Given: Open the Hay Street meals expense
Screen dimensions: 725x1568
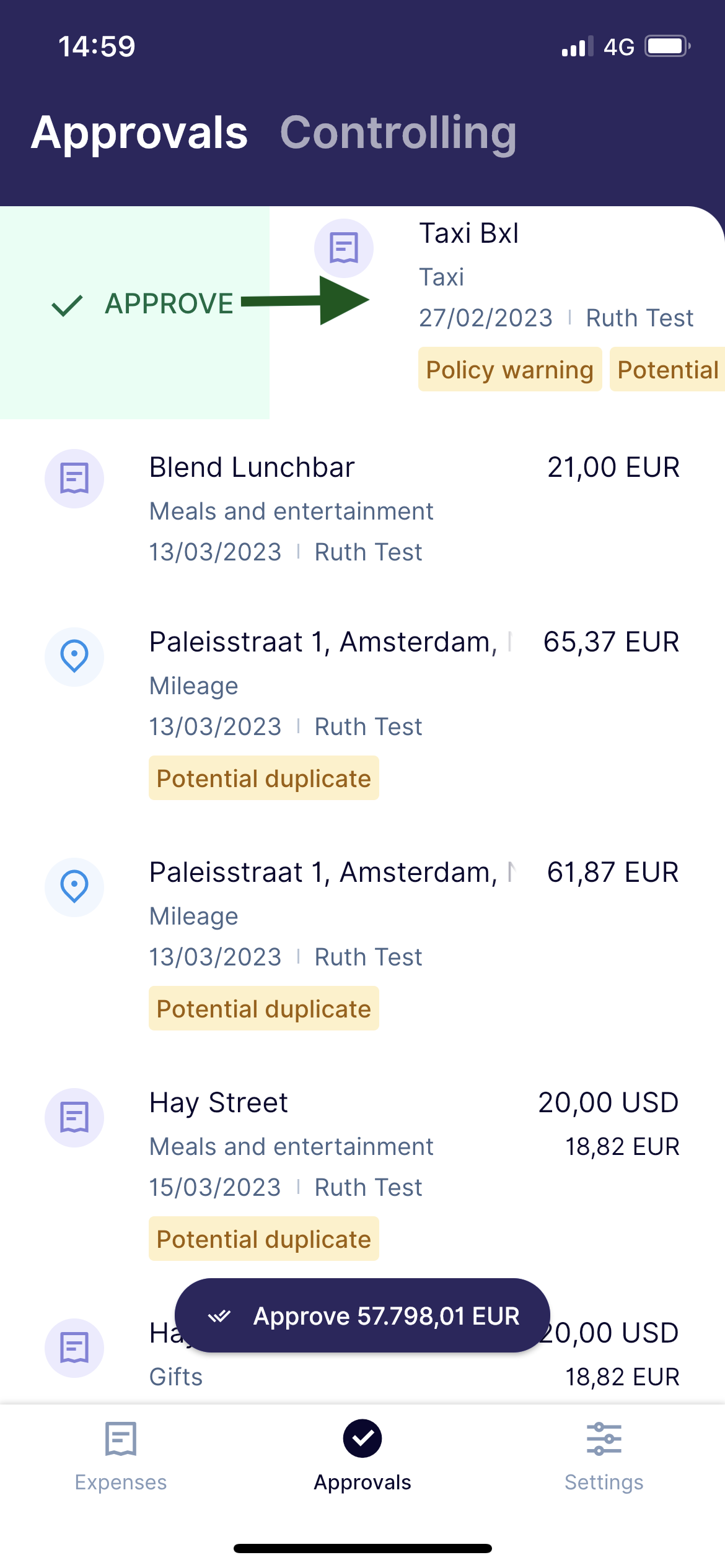Looking at the screenshot, I should (x=362, y=1174).
